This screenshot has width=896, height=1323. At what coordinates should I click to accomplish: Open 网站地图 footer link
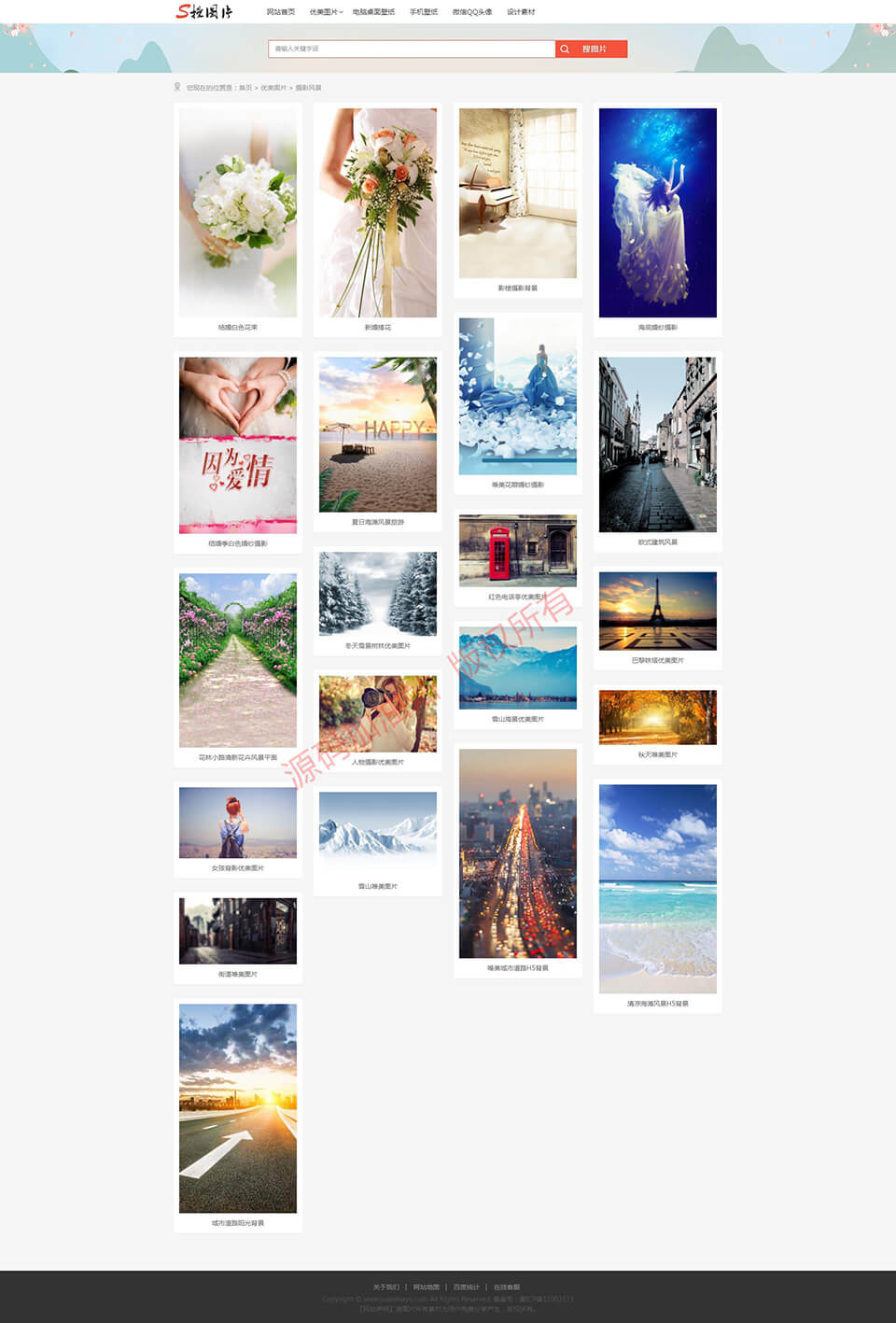click(426, 1287)
